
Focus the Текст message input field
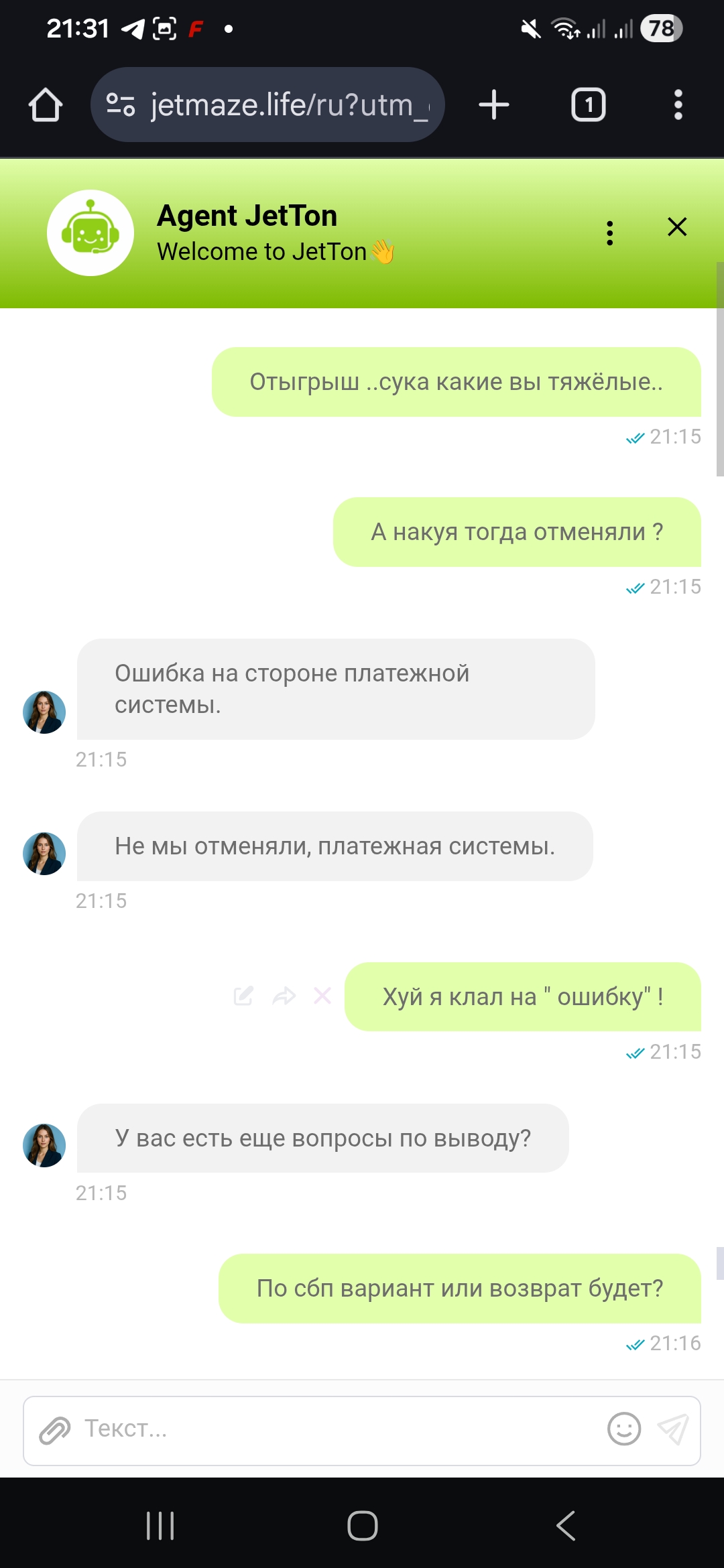pyautogui.click(x=335, y=1429)
